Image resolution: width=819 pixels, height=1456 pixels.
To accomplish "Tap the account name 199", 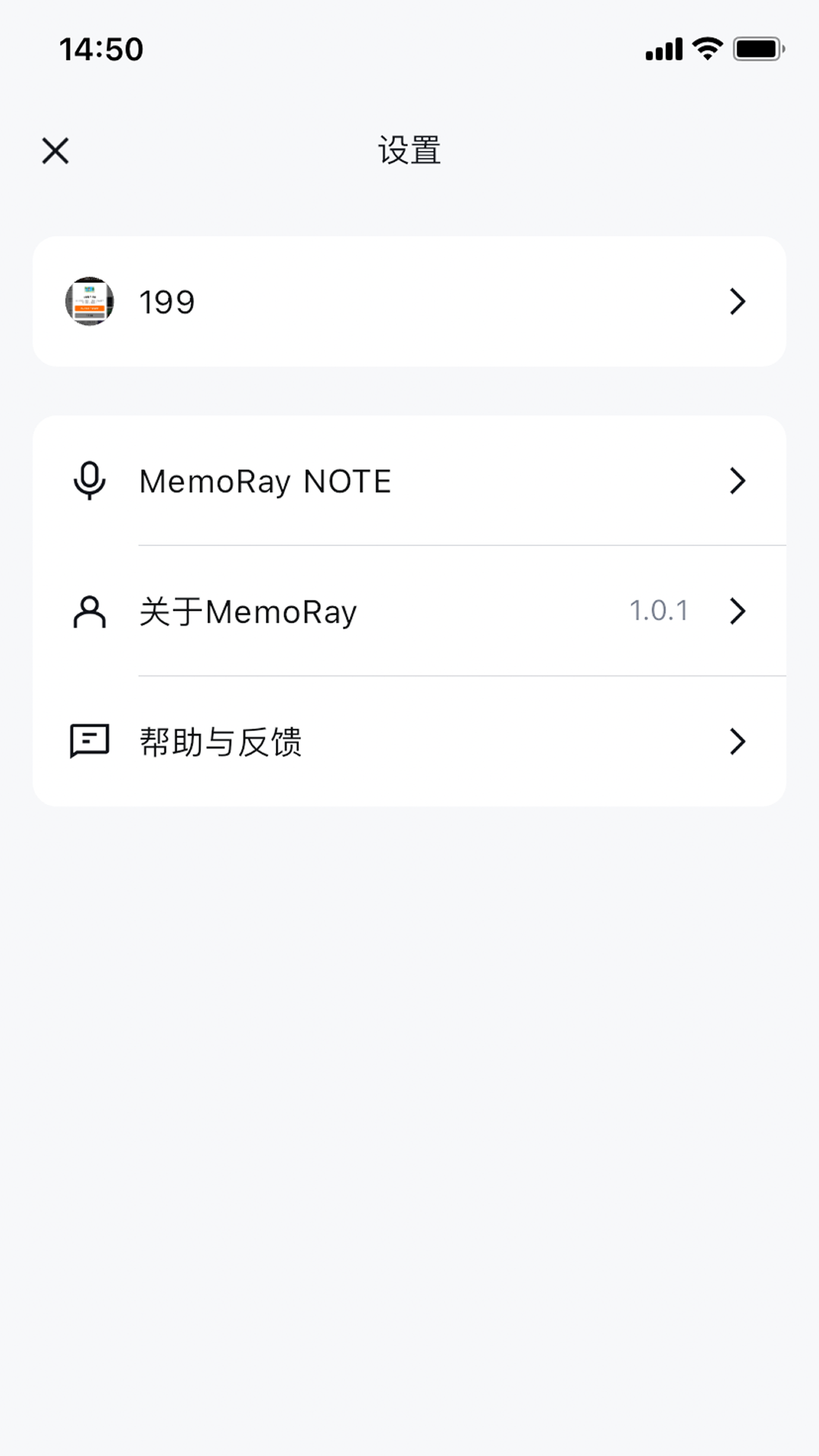I will pos(166,301).
